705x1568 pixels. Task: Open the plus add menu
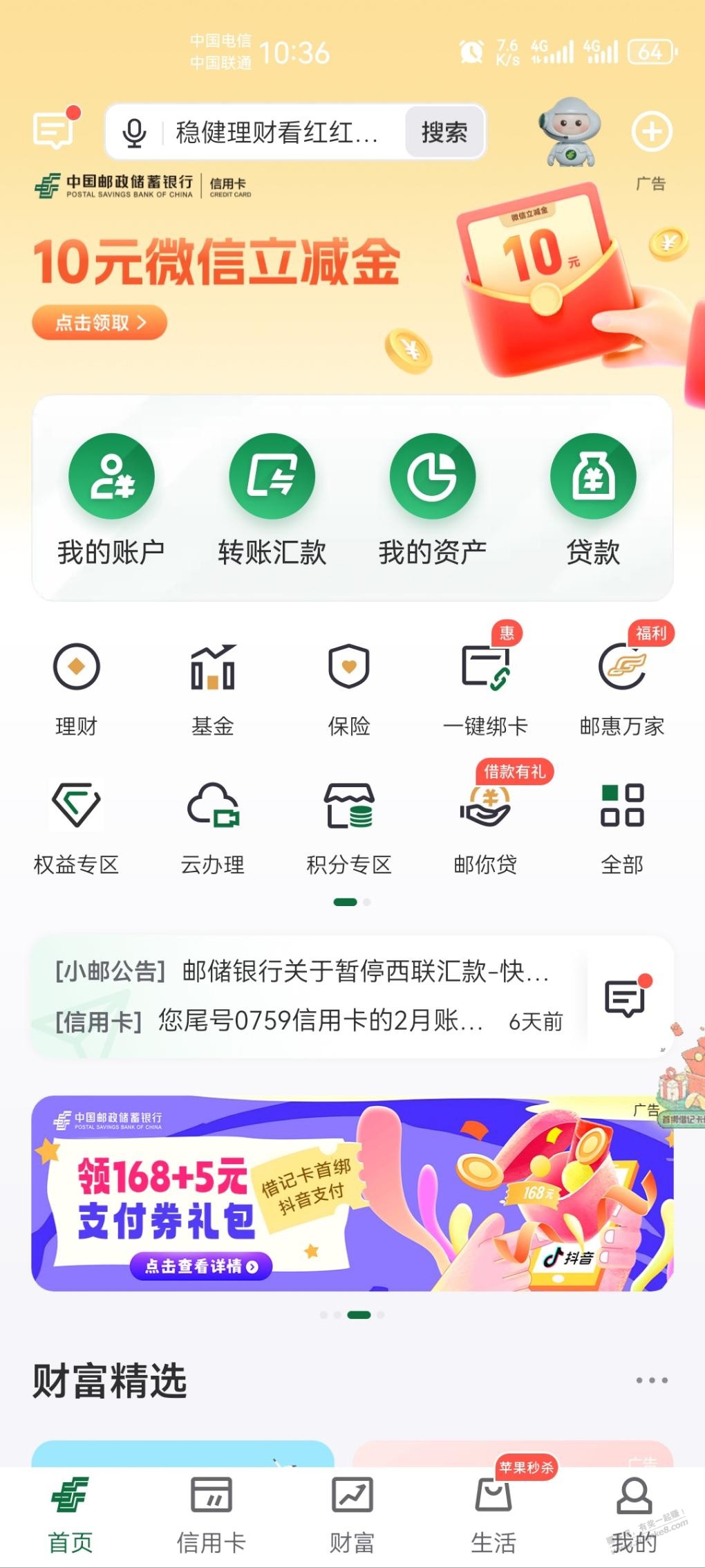click(651, 131)
